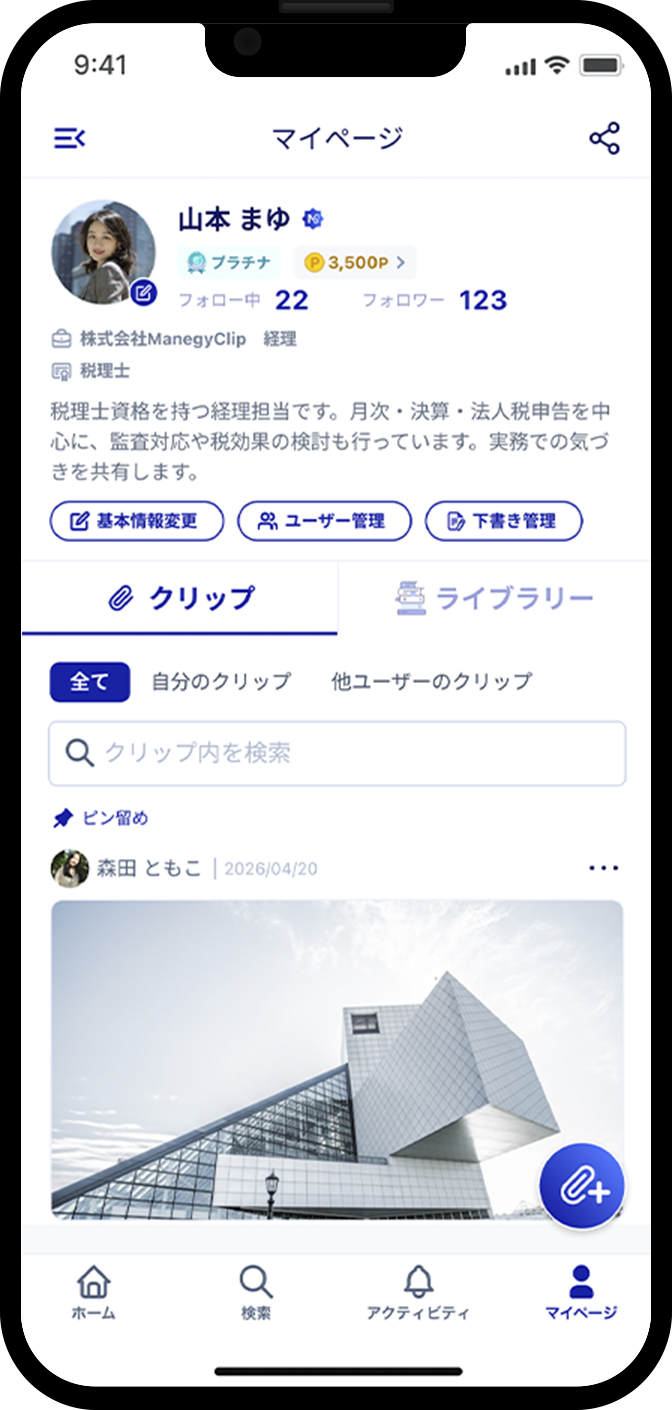The height and width of the screenshot is (1410, 672).
Task: Share the My Page profile
Action: [604, 138]
